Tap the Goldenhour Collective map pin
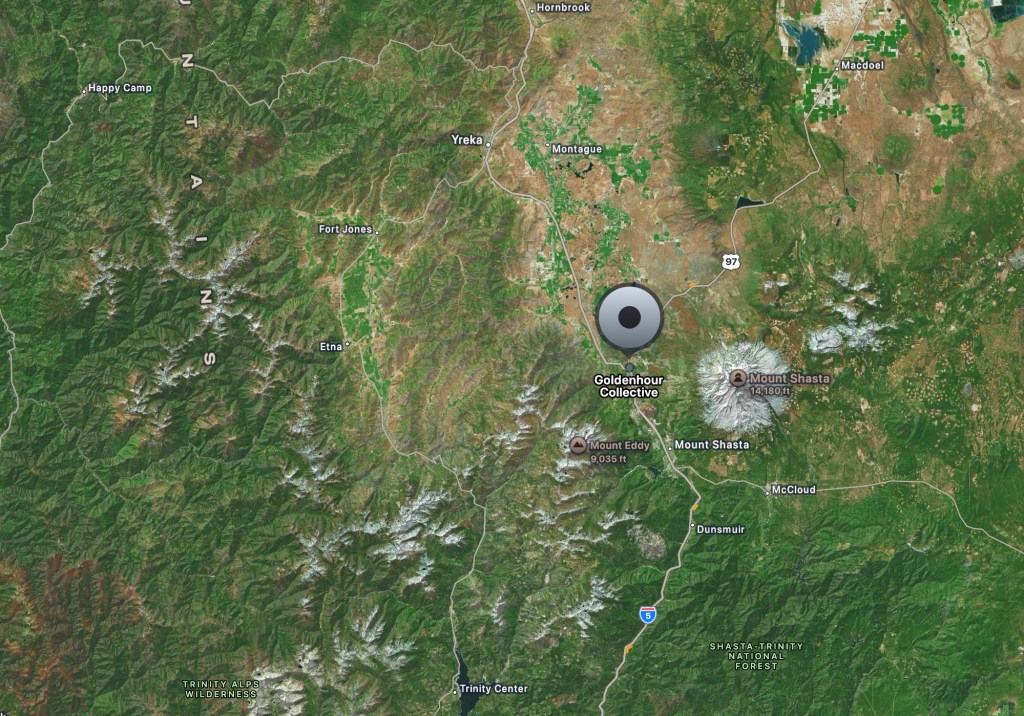 click(x=629, y=318)
